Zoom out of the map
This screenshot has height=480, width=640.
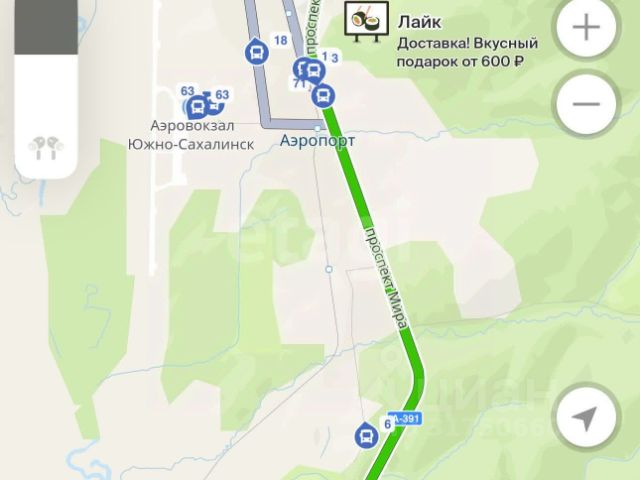point(586,103)
